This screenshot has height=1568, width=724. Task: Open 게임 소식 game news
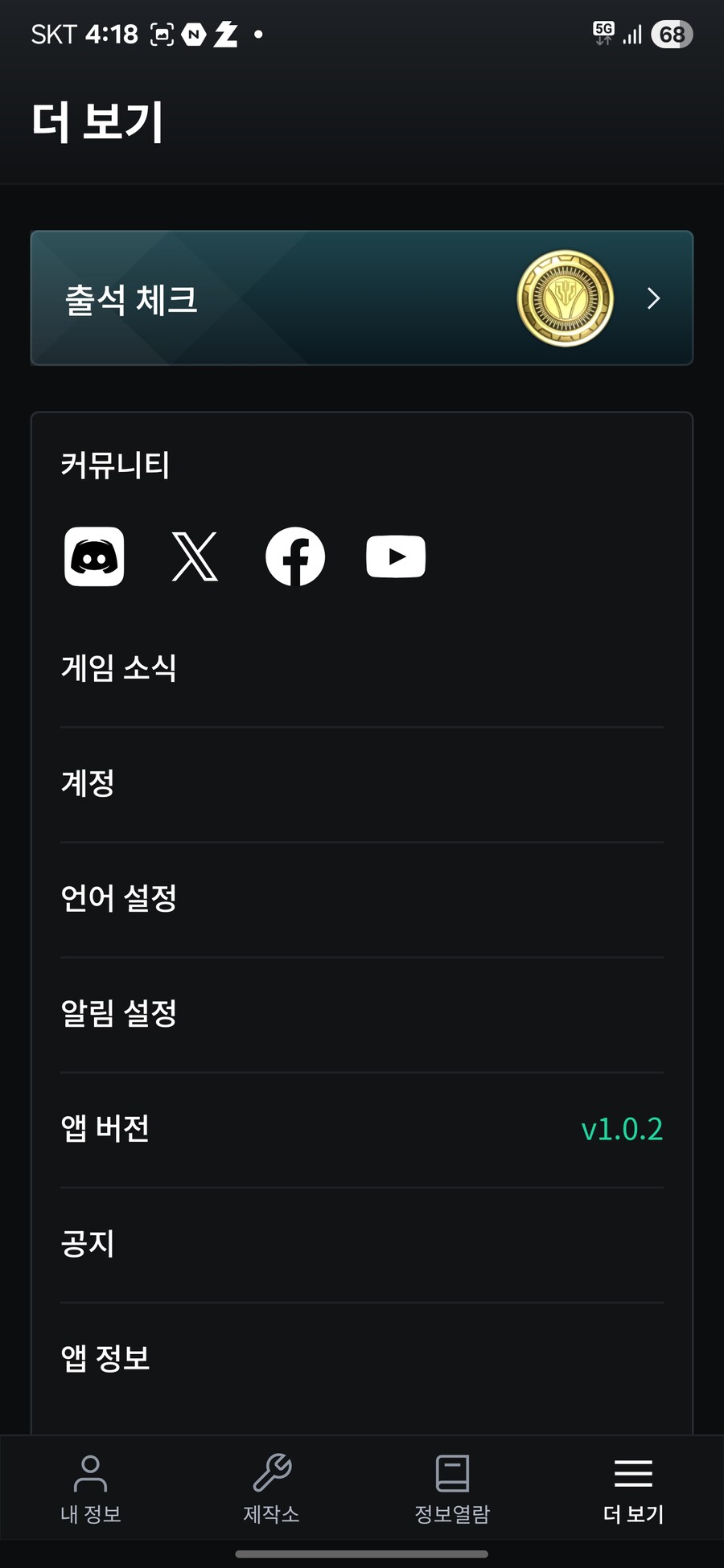[121, 668]
